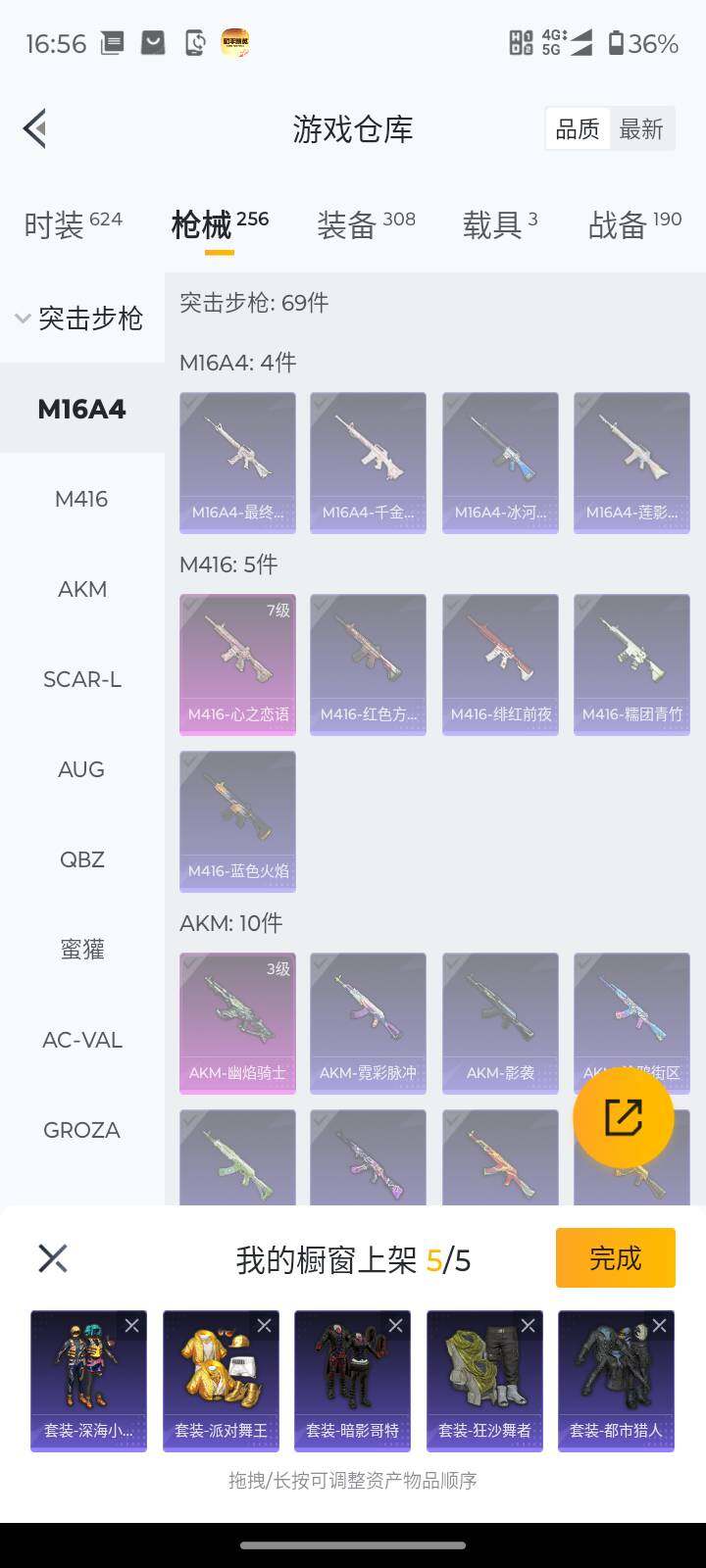The height and width of the screenshot is (1568, 706).
Task: Confirm showcase with 完成
Action: tap(615, 1257)
